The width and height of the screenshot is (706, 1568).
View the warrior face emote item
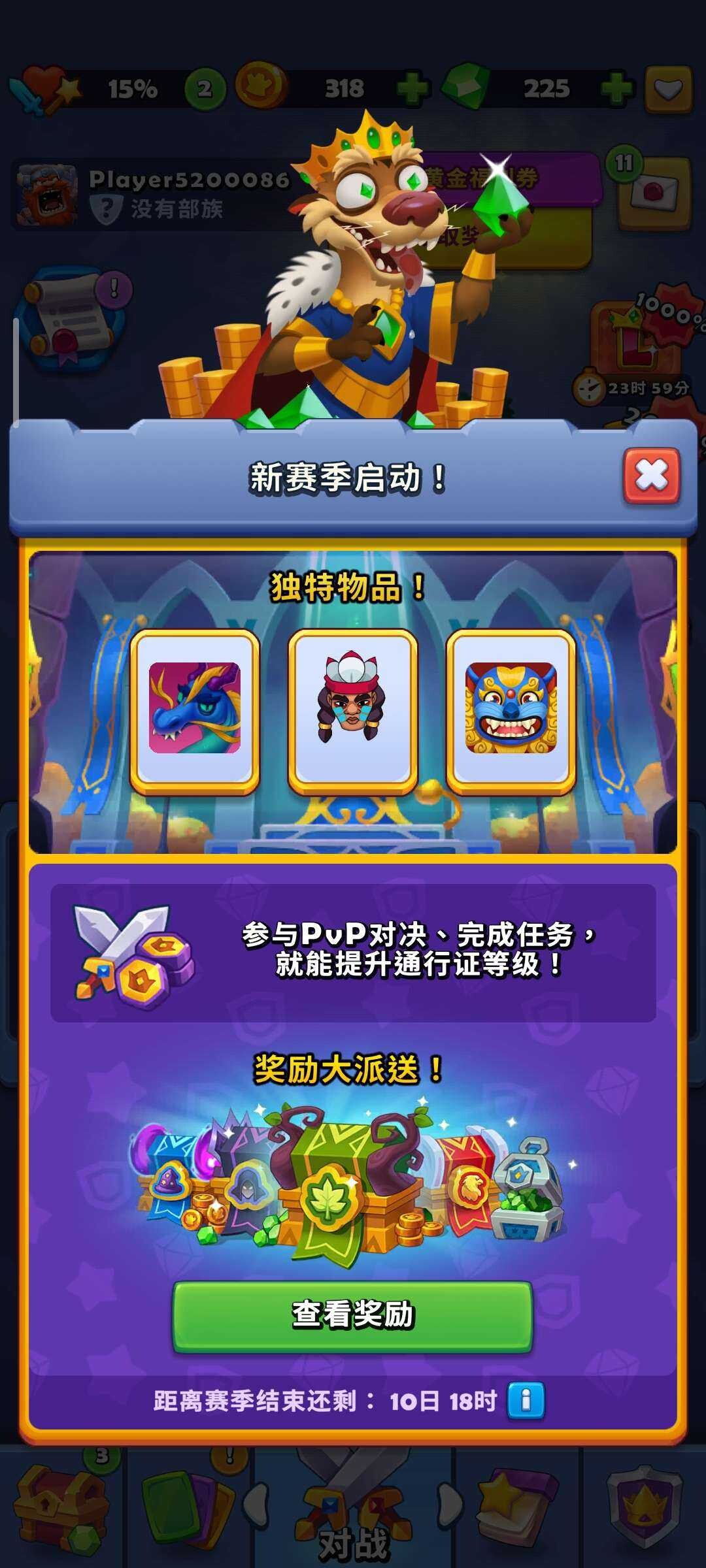tap(352, 710)
